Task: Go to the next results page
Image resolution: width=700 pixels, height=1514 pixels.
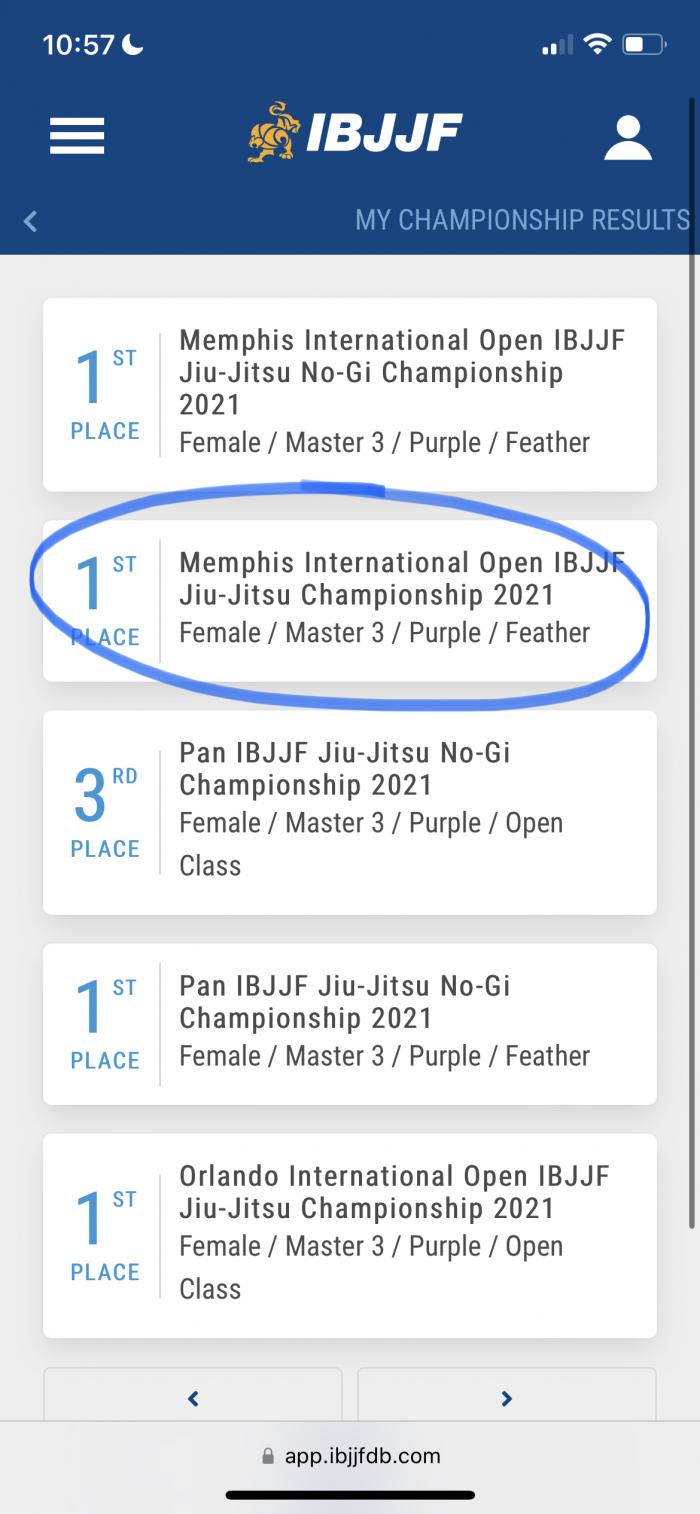Action: 506,1397
